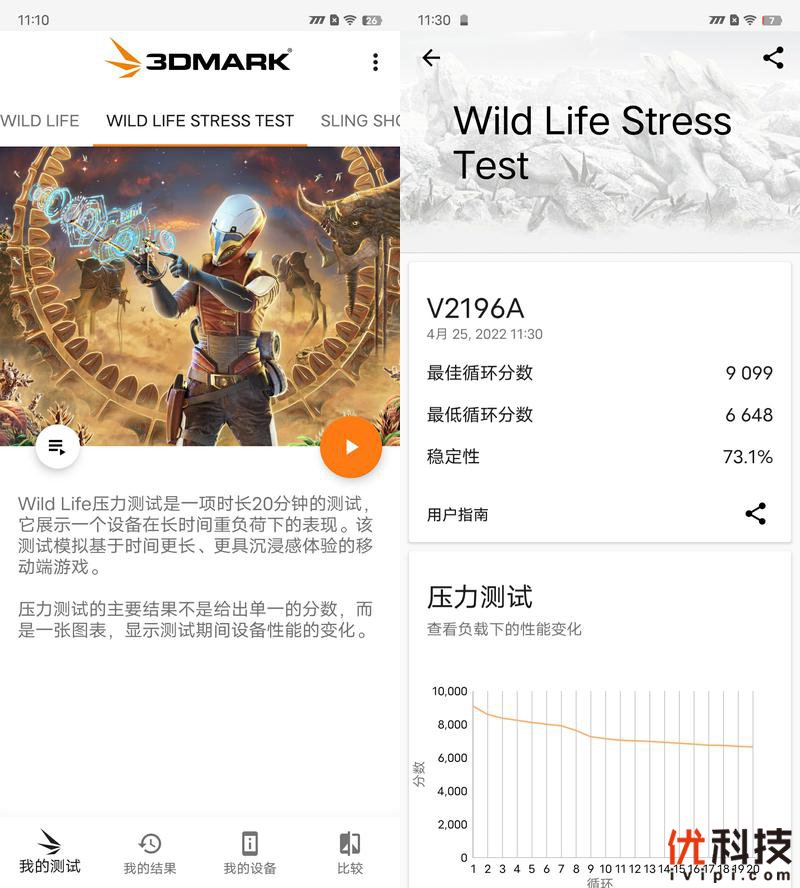Screen dimensions: 800x888
Task: Select the WILD LIFE STRESS TEST tab
Action: point(200,121)
